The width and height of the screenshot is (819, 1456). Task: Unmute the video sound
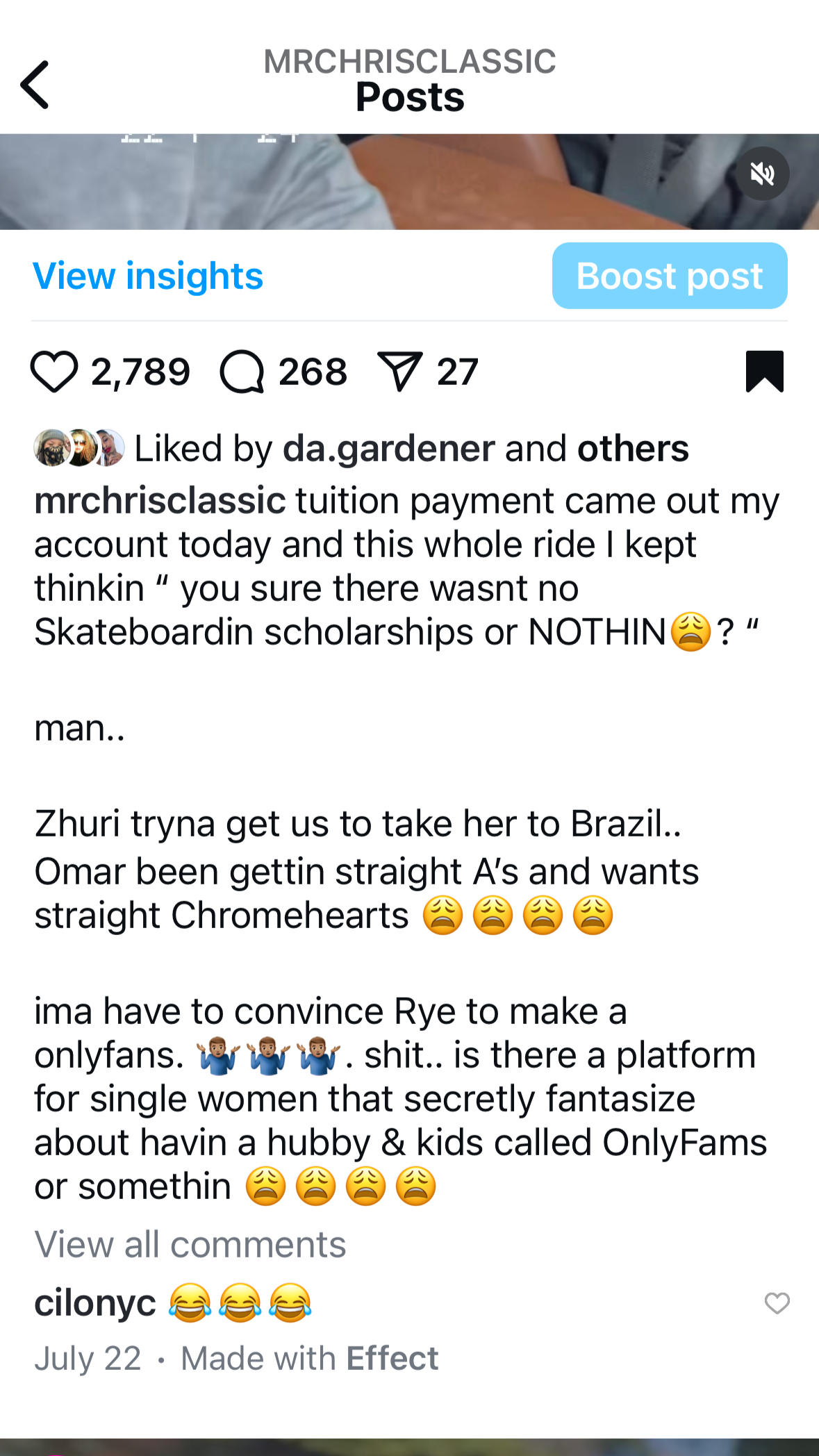[x=762, y=174]
